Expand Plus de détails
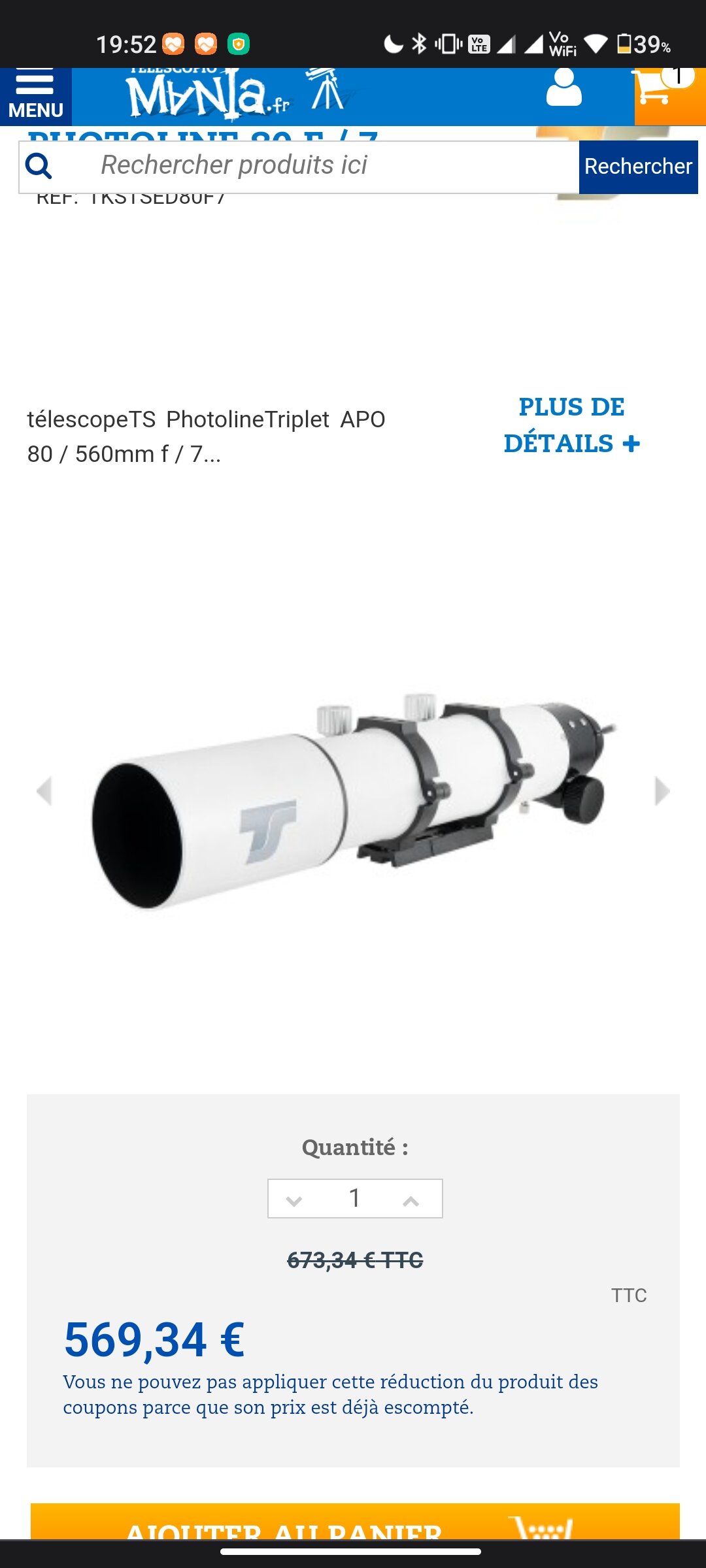The image size is (706, 1568). 571,425
